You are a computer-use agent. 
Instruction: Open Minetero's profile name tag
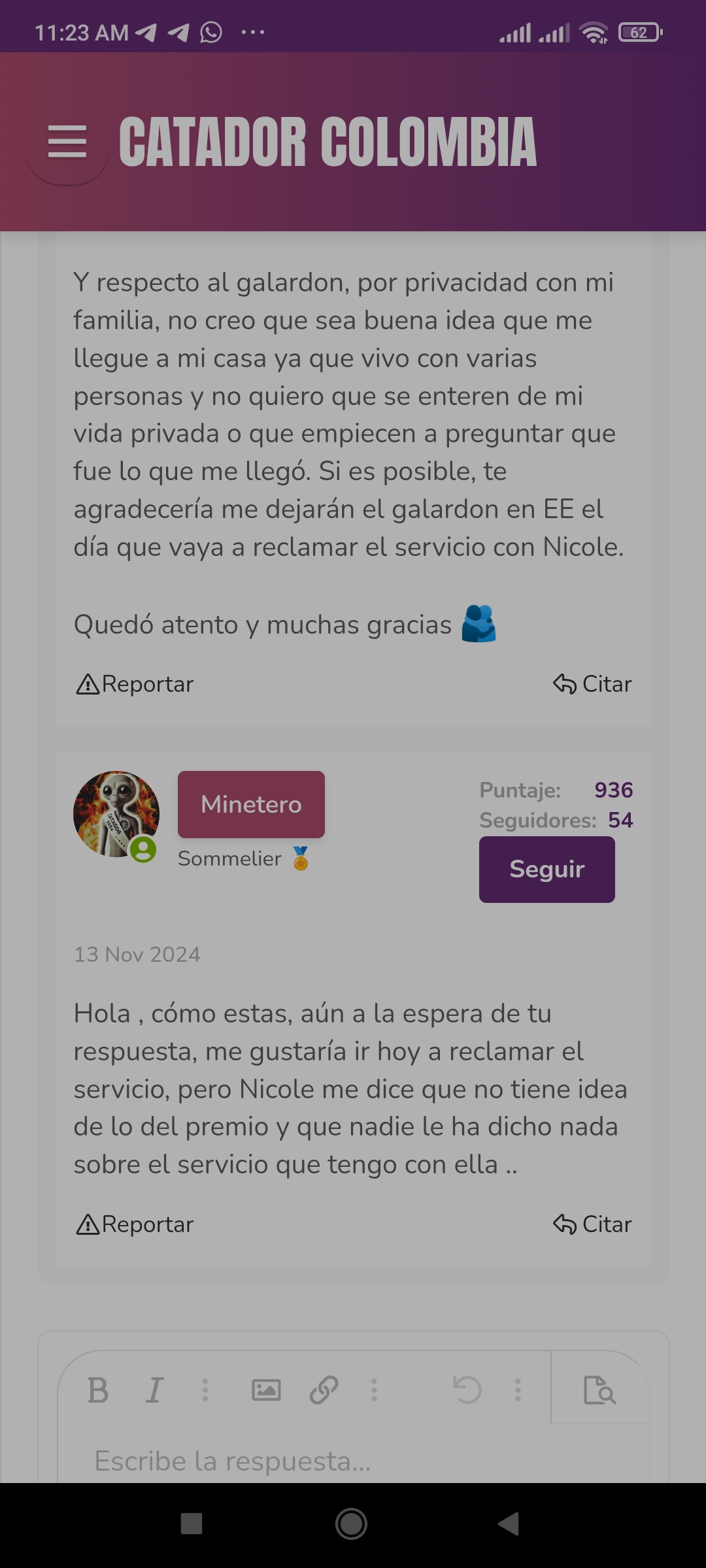[251, 804]
